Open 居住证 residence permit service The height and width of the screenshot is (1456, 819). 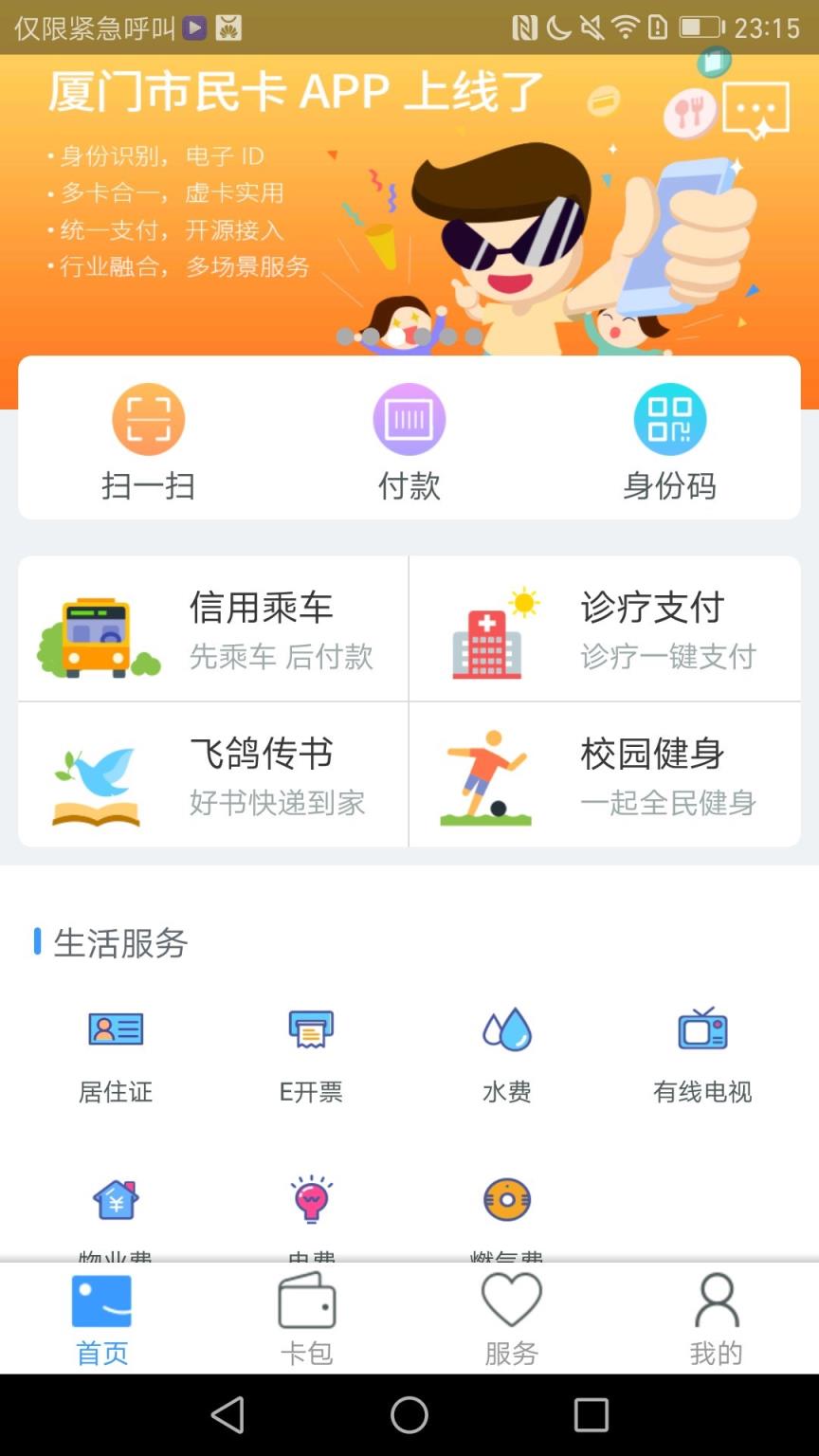[115, 1052]
